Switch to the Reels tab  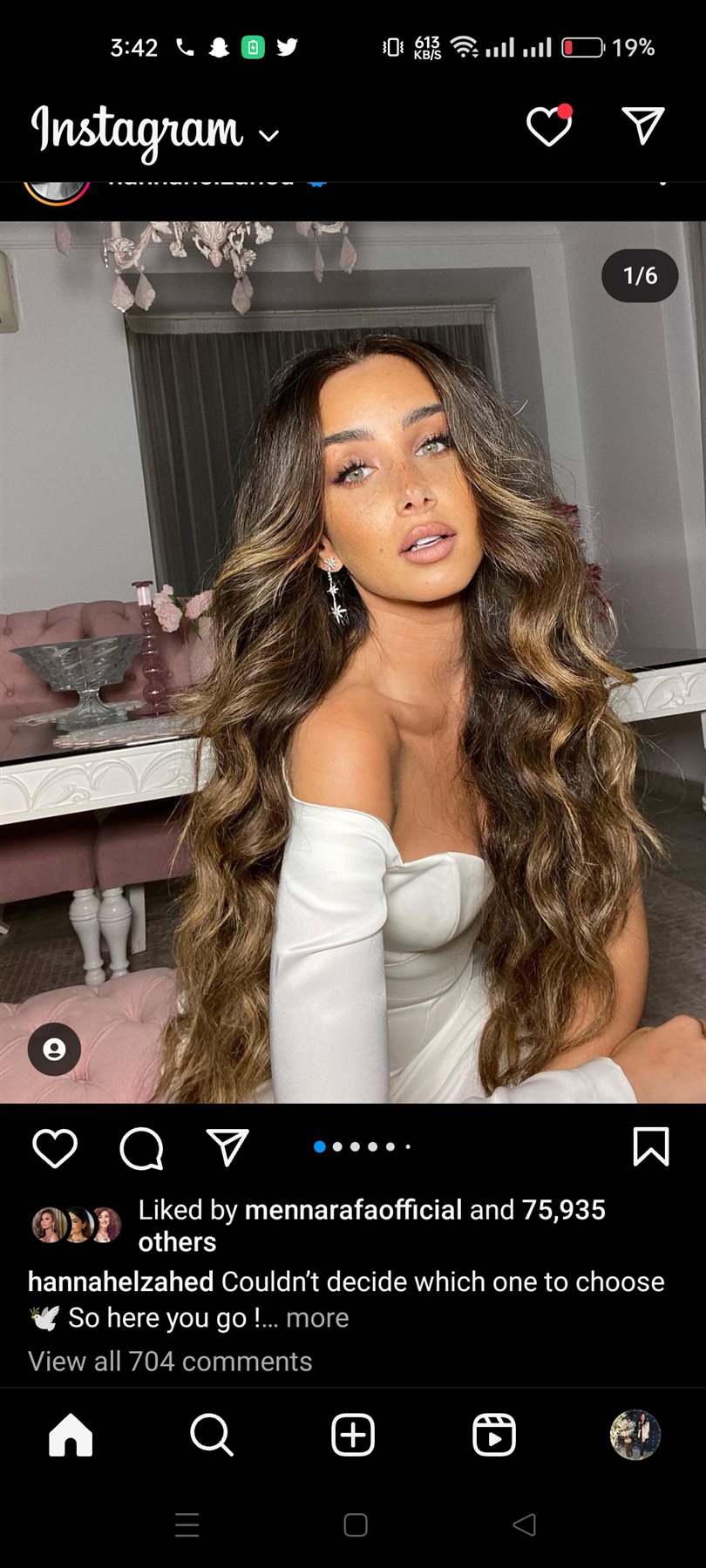coord(494,1434)
